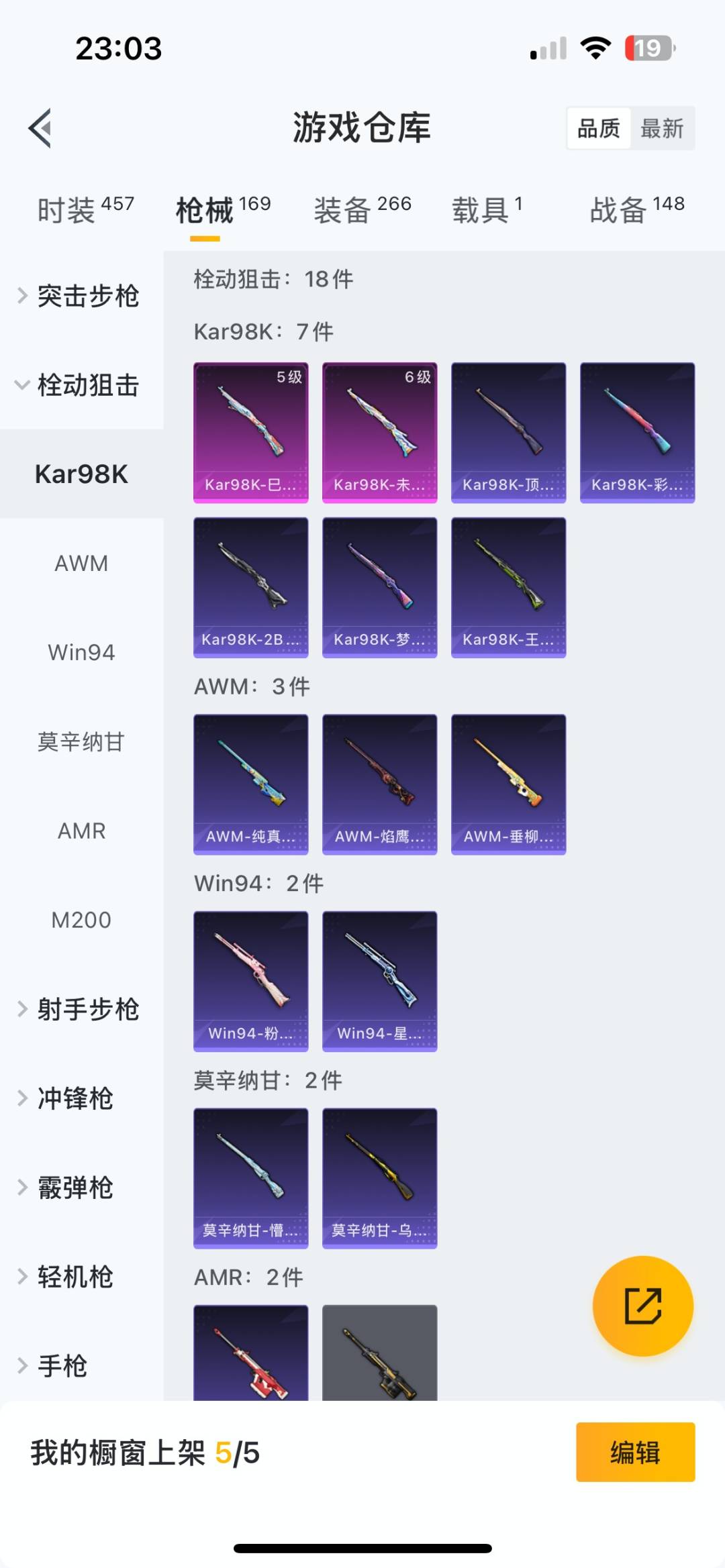The image size is (725, 1568).
Task: Select Win94 in the side list
Action: (81, 652)
